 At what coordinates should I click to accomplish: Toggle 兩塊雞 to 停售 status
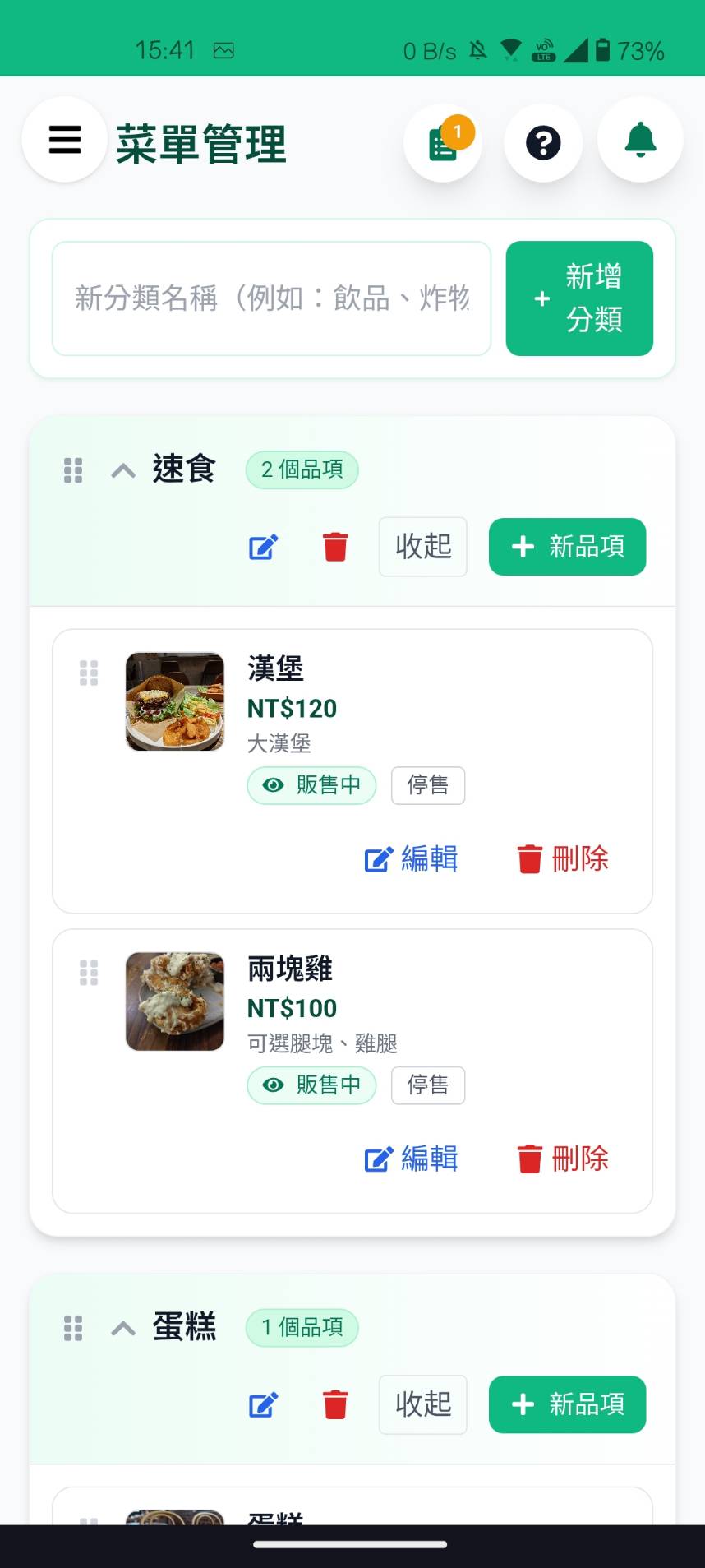pyautogui.click(x=428, y=1085)
